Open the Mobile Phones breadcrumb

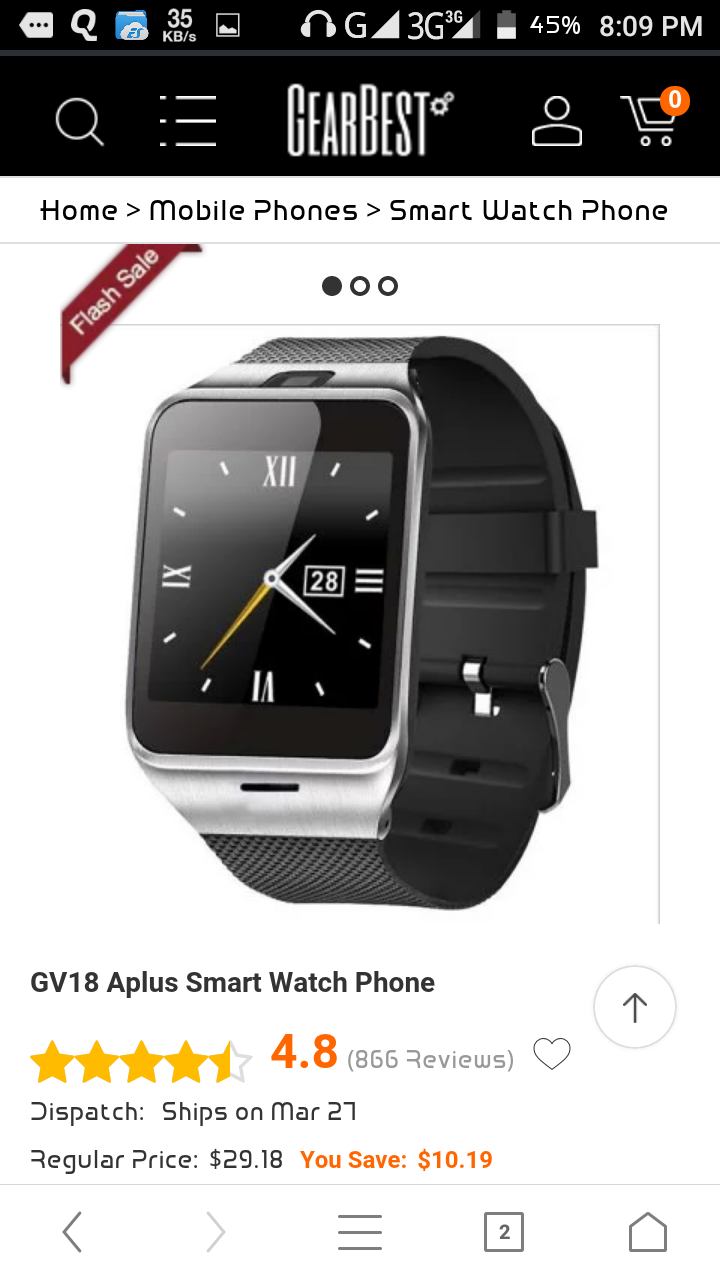253,210
